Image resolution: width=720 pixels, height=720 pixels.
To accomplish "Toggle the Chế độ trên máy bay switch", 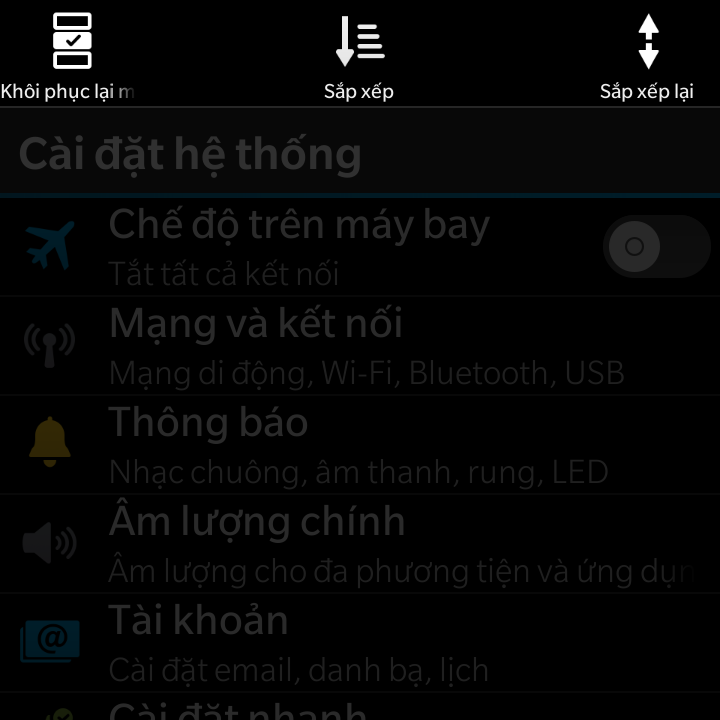I will (656, 246).
